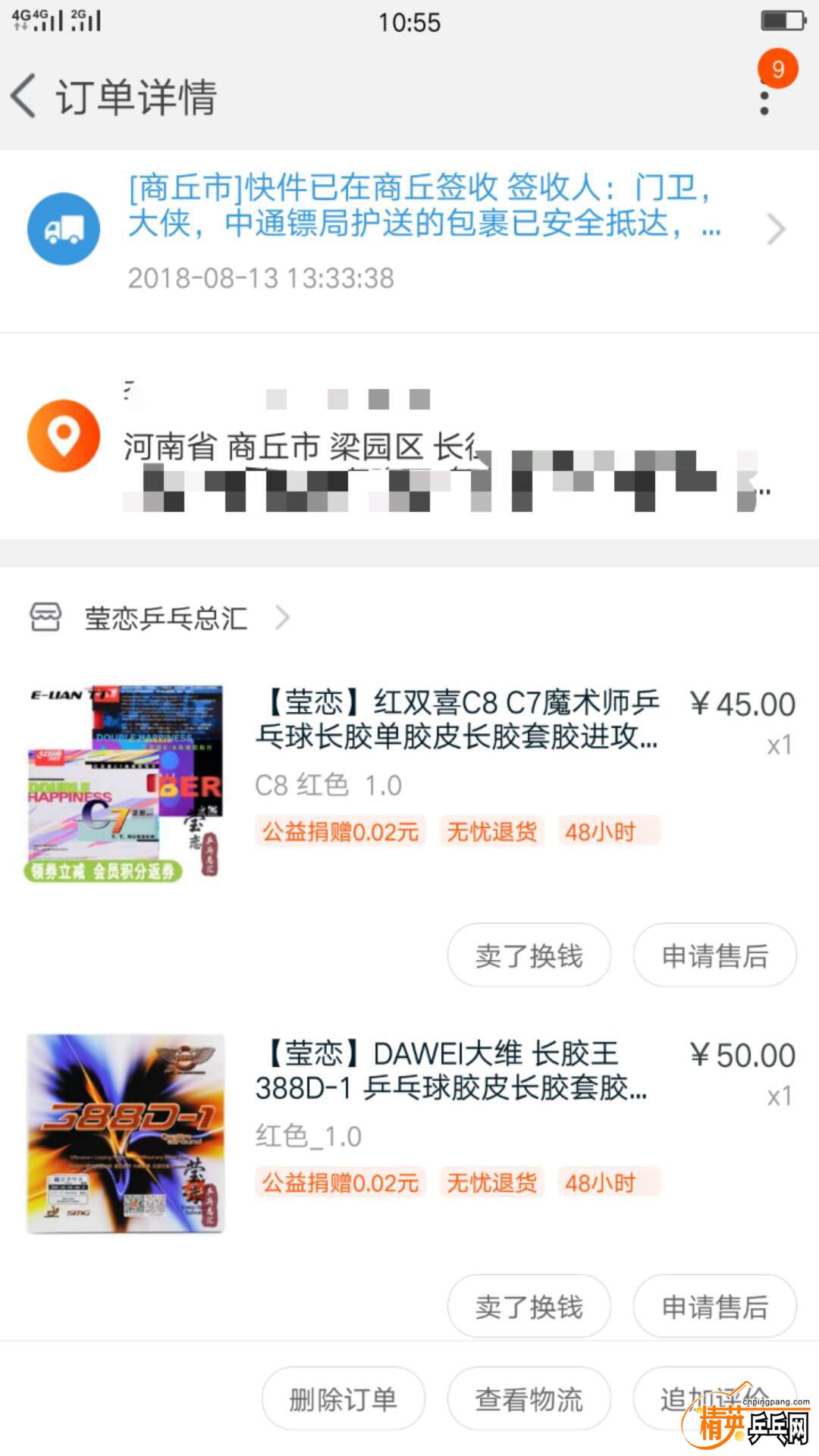Expand the logistics message via right chevron
The image size is (819, 1456).
775,227
